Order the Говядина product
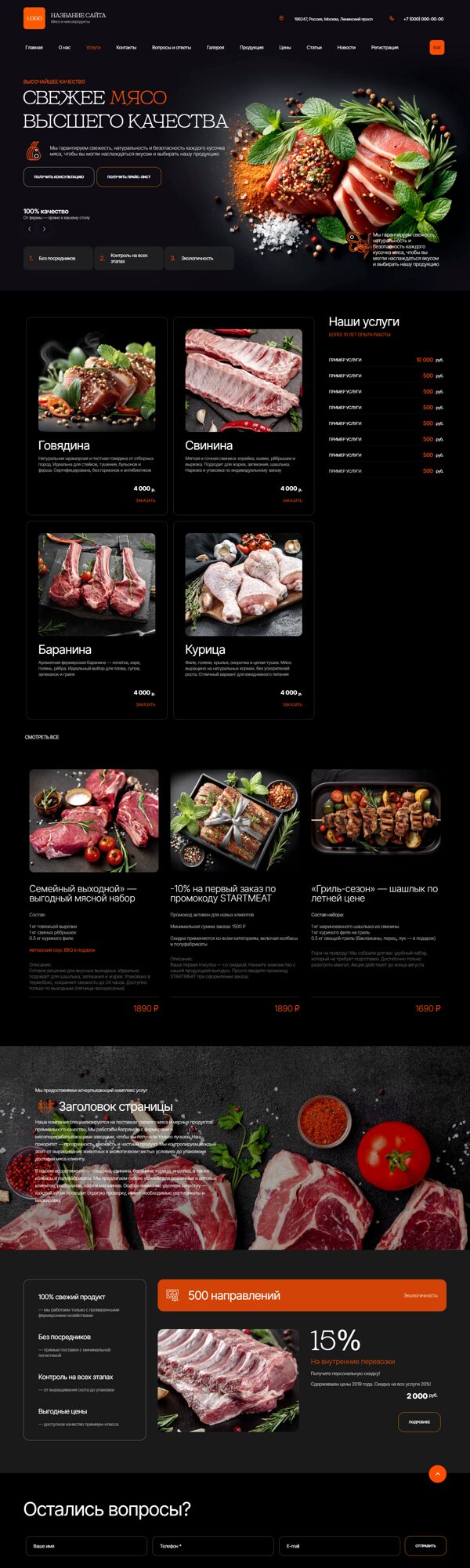The image size is (470, 1568). tap(145, 500)
